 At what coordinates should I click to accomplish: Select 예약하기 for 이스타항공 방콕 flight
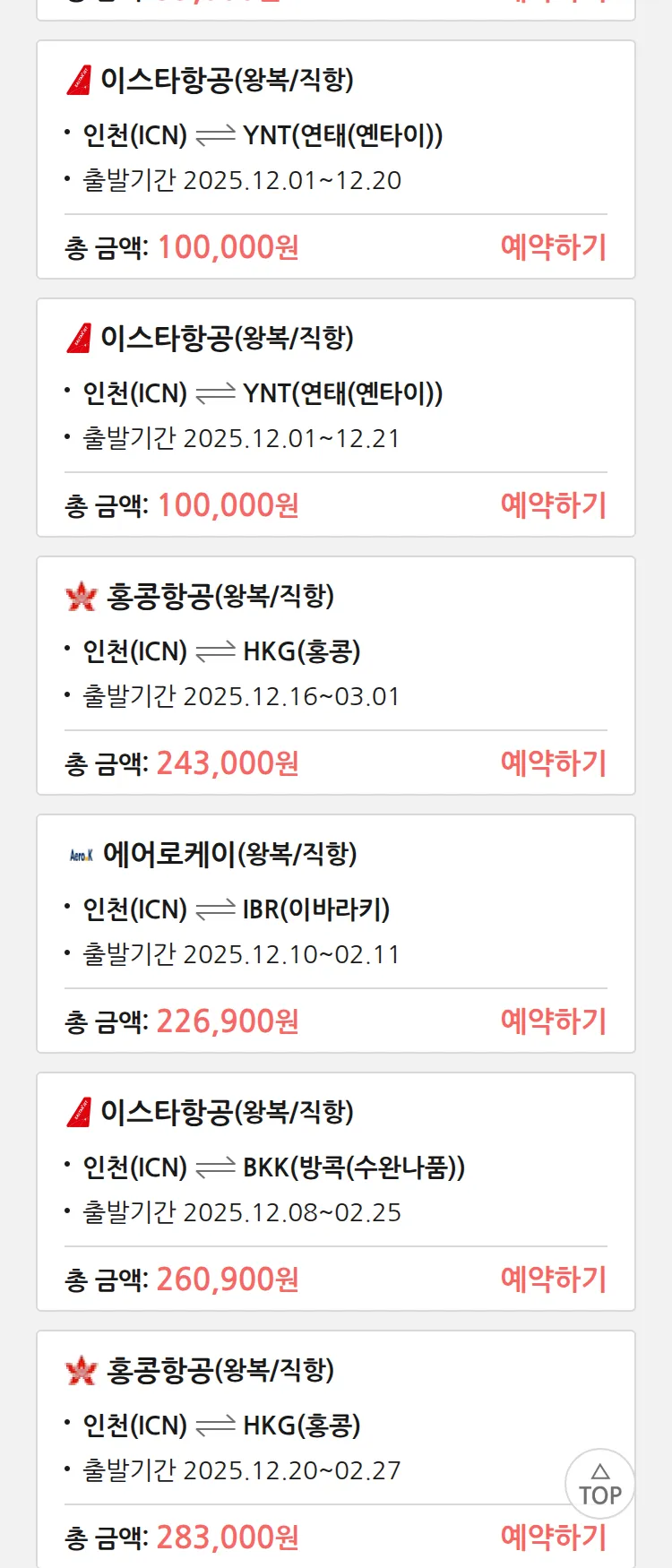553,1279
